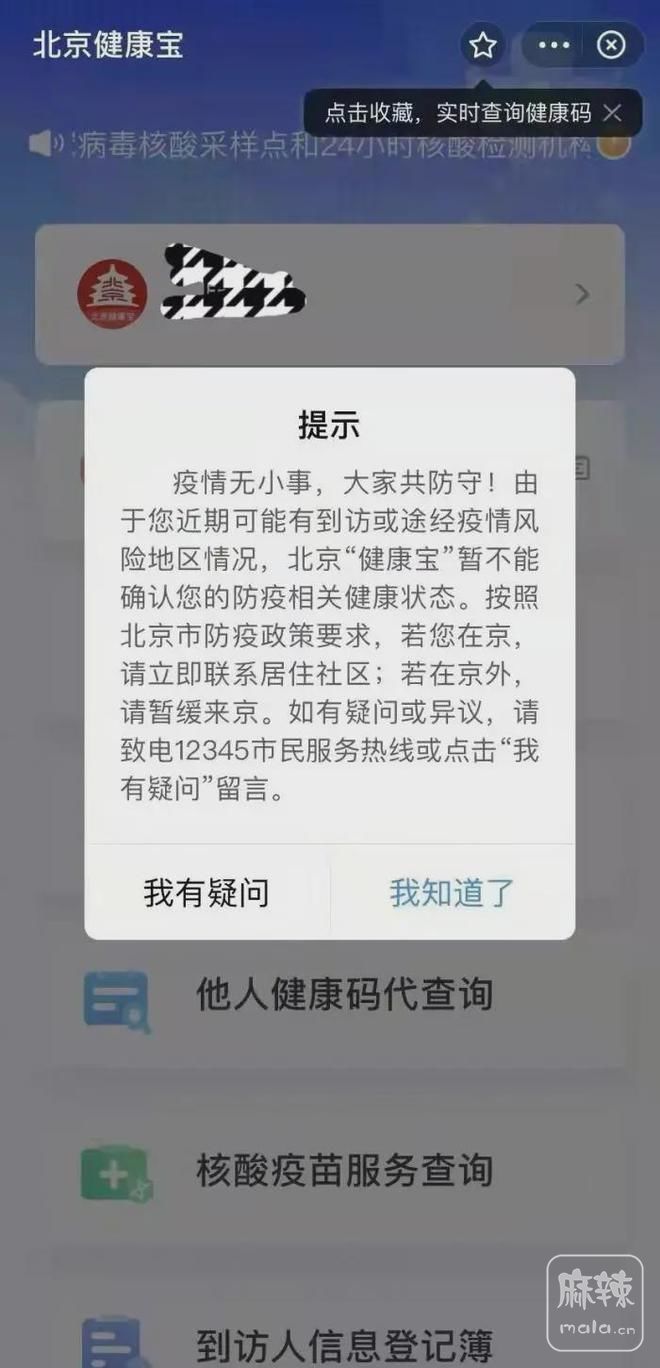The width and height of the screenshot is (660, 1368).
Task: Choose 我有疑问 in the dialog
Action: coord(207,892)
